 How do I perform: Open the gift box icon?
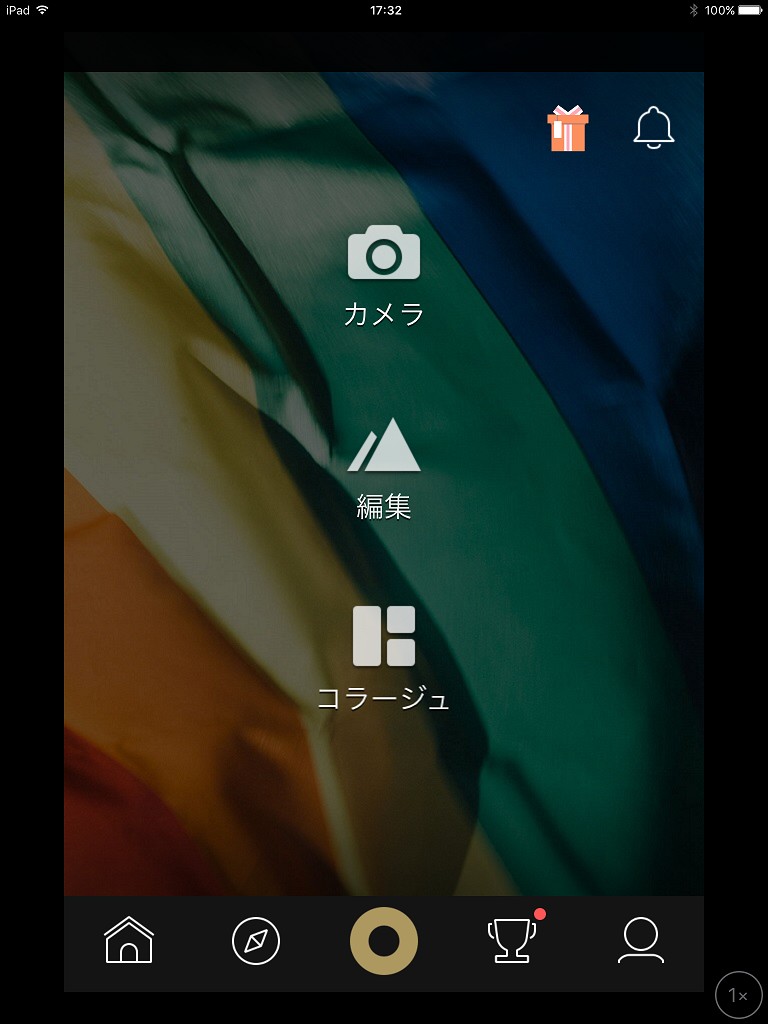tap(567, 129)
